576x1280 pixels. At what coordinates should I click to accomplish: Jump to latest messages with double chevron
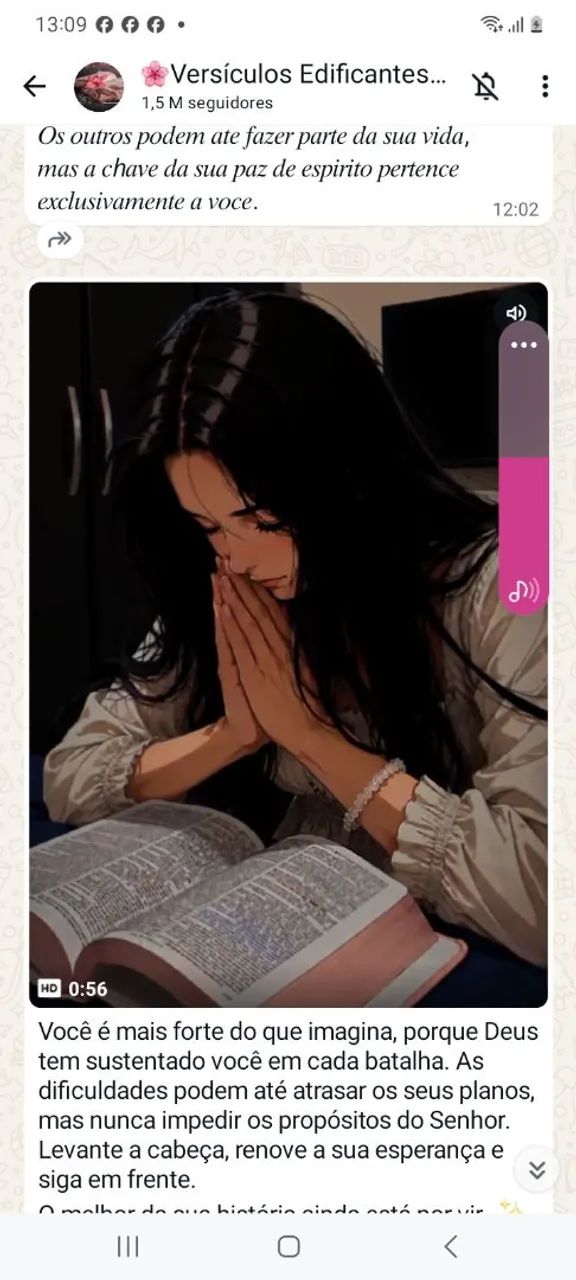(x=537, y=1170)
